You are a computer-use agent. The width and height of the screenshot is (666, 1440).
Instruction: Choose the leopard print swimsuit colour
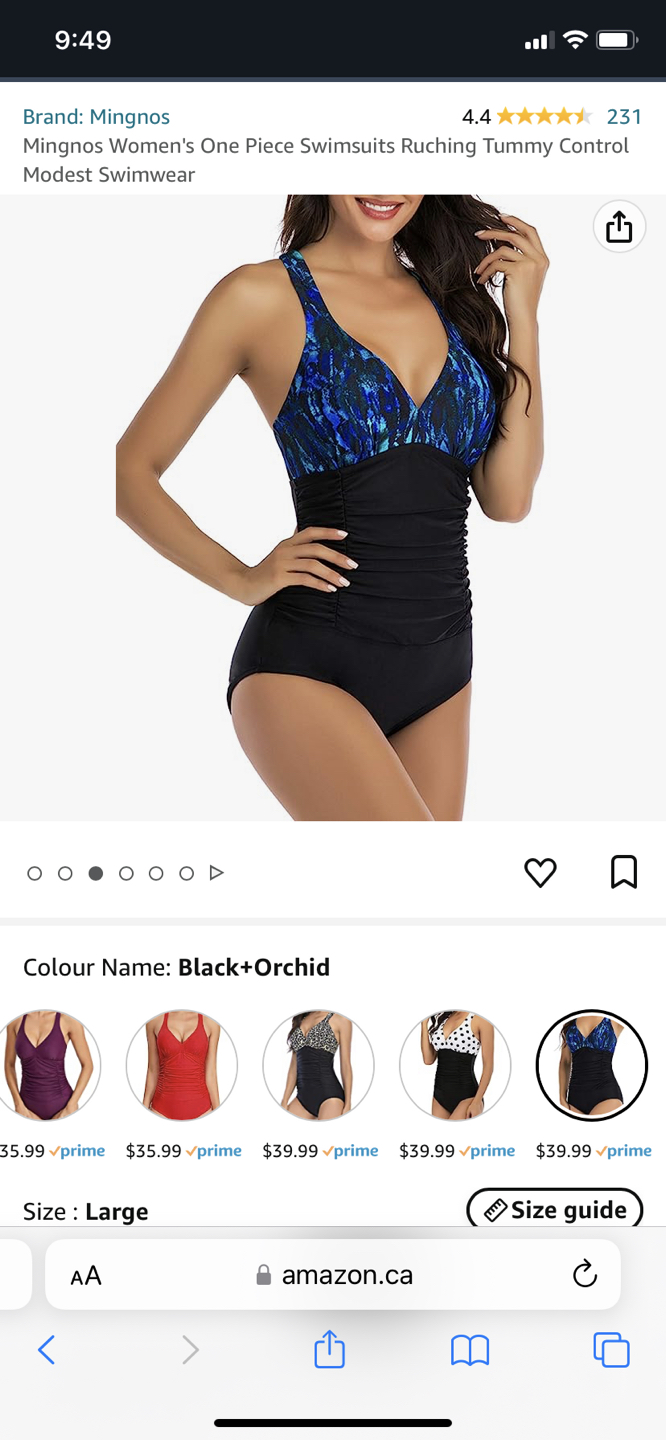click(318, 1065)
